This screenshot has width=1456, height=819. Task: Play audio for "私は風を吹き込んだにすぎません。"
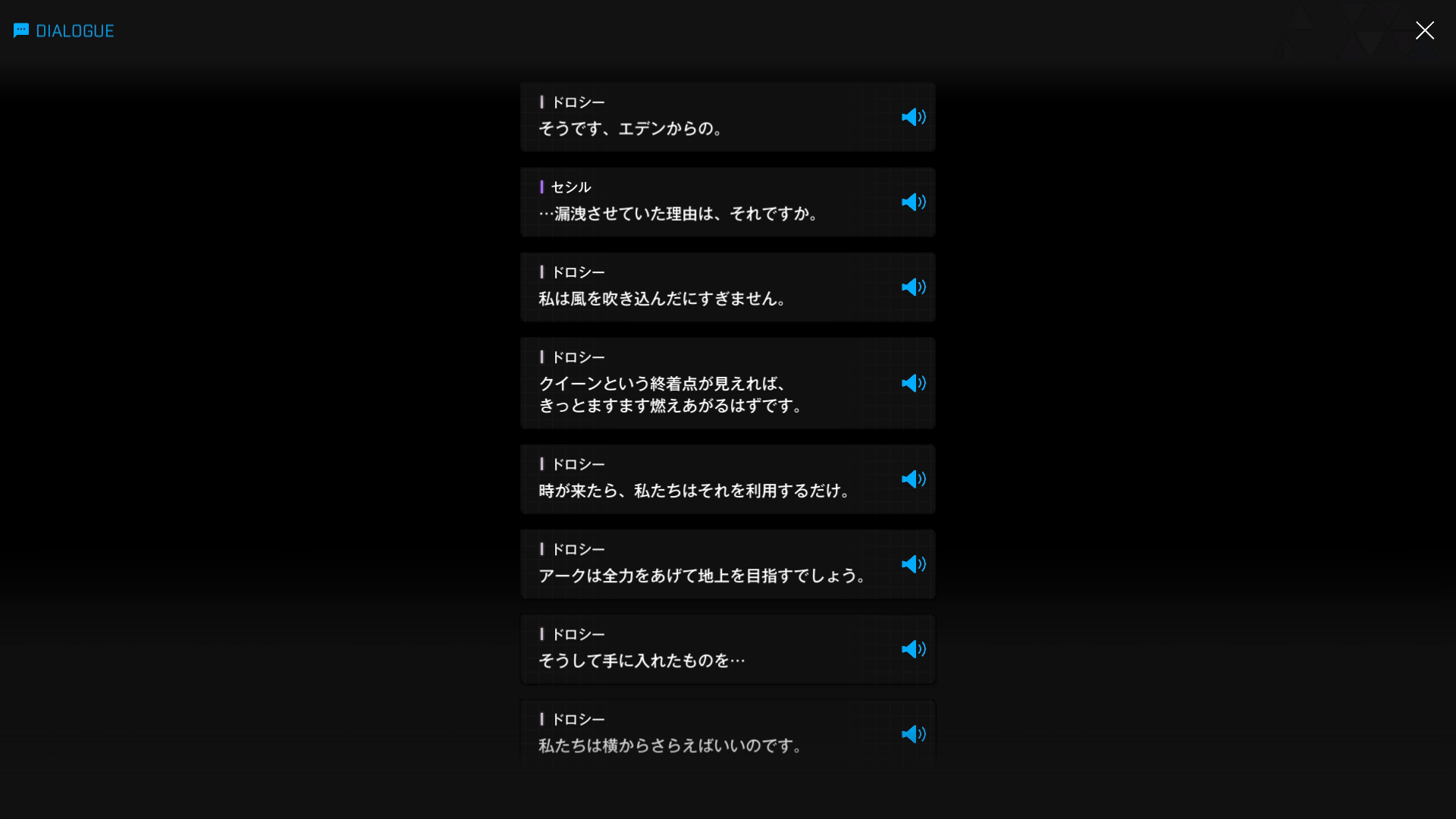pyautogui.click(x=913, y=287)
